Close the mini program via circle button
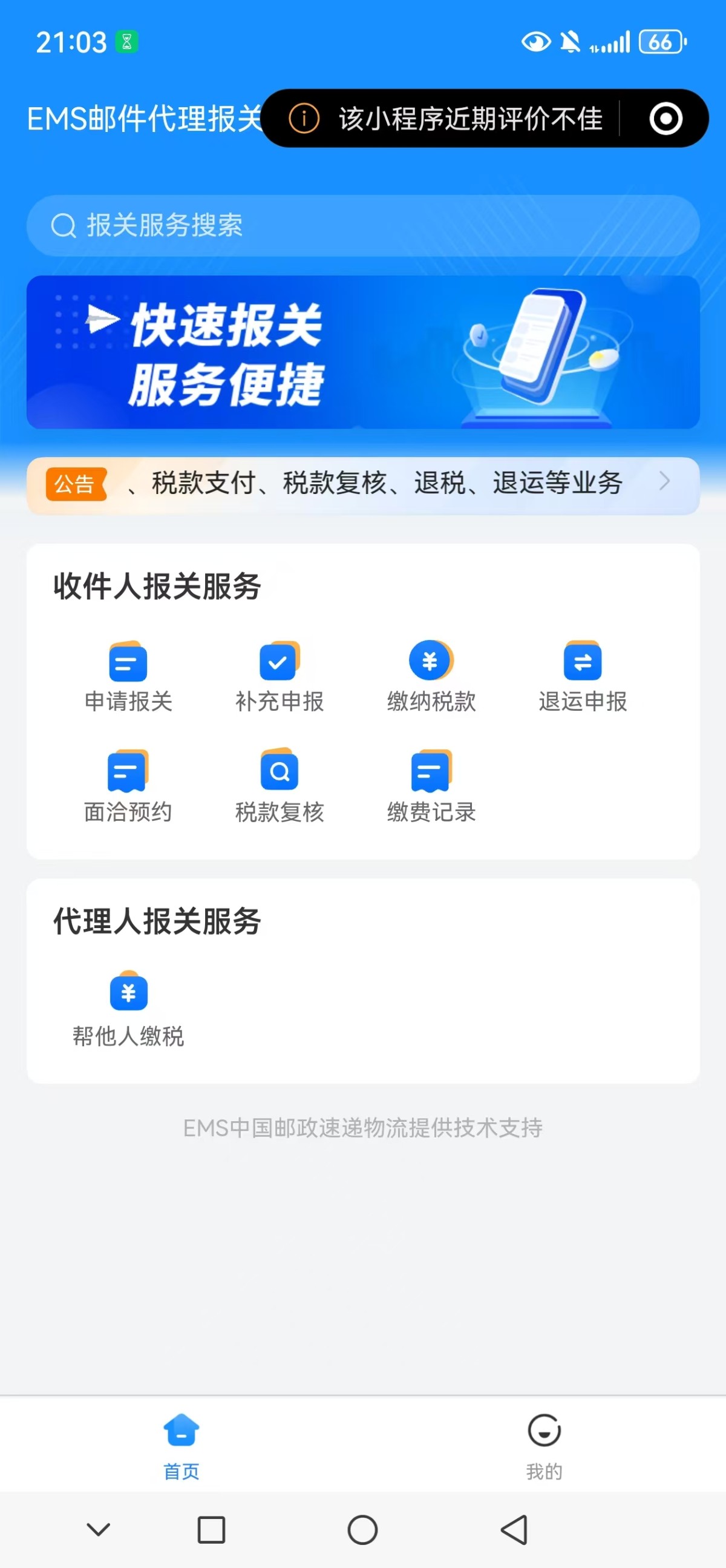 click(666, 119)
